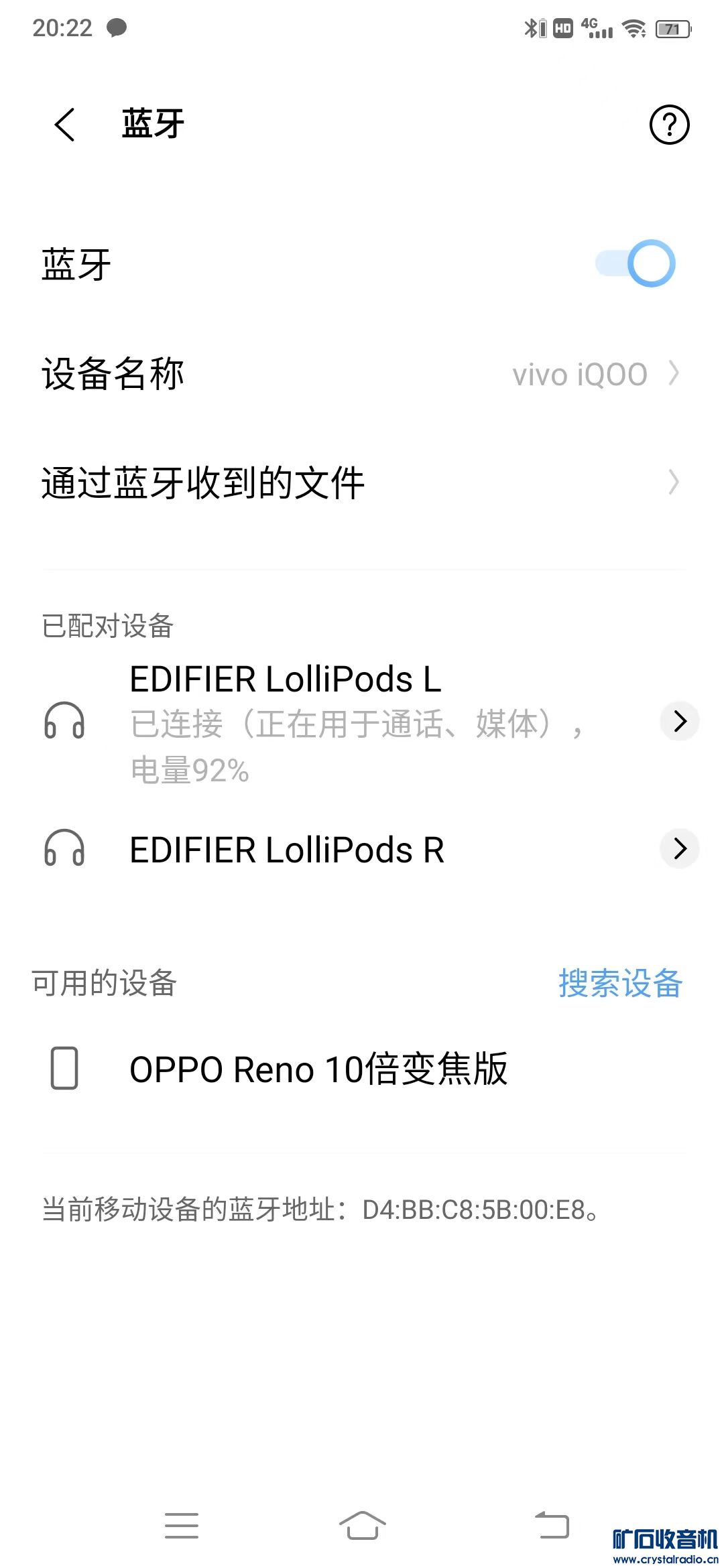Open details arrow for EDIFIER LolliPods L
The height and width of the screenshot is (1568, 724).
[680, 721]
